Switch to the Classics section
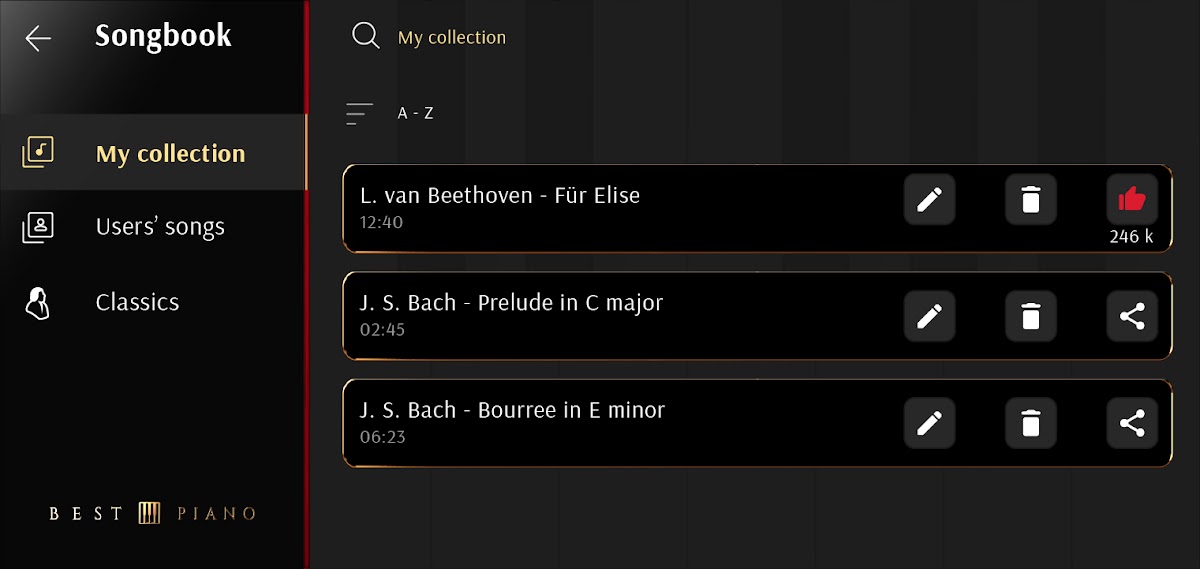 (x=137, y=302)
